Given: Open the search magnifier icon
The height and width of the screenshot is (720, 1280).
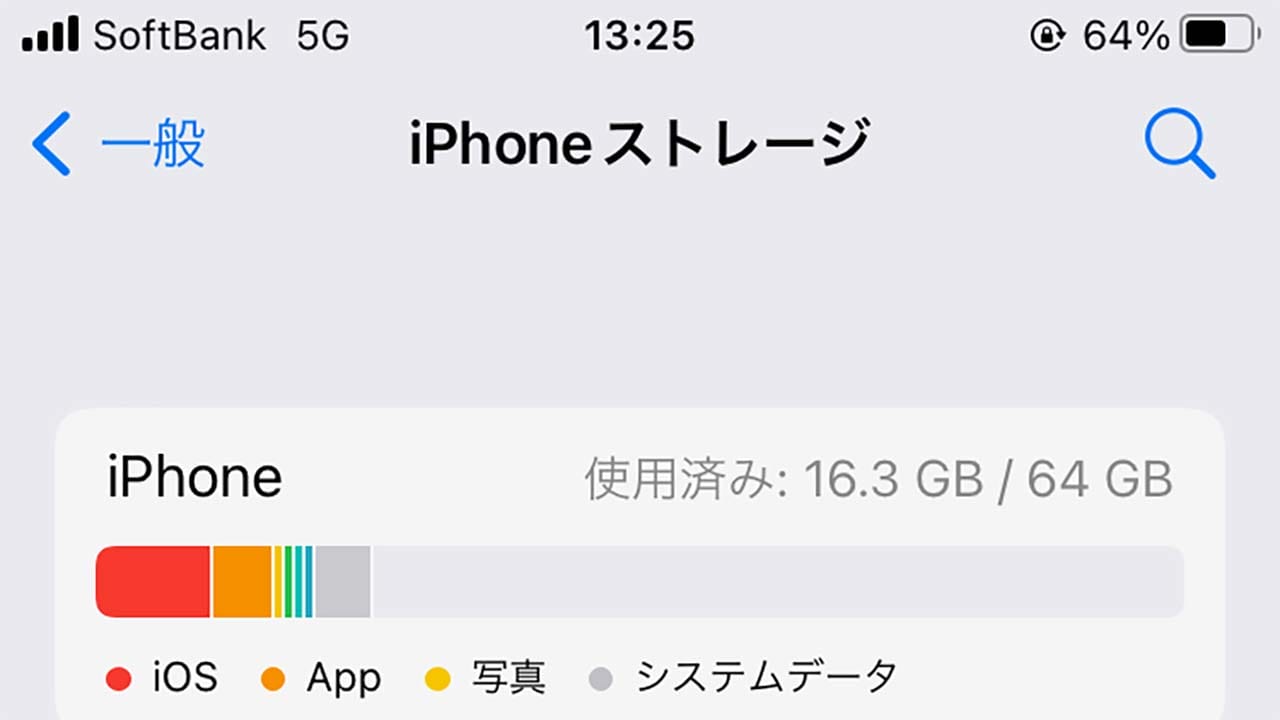Looking at the screenshot, I should [1179, 146].
